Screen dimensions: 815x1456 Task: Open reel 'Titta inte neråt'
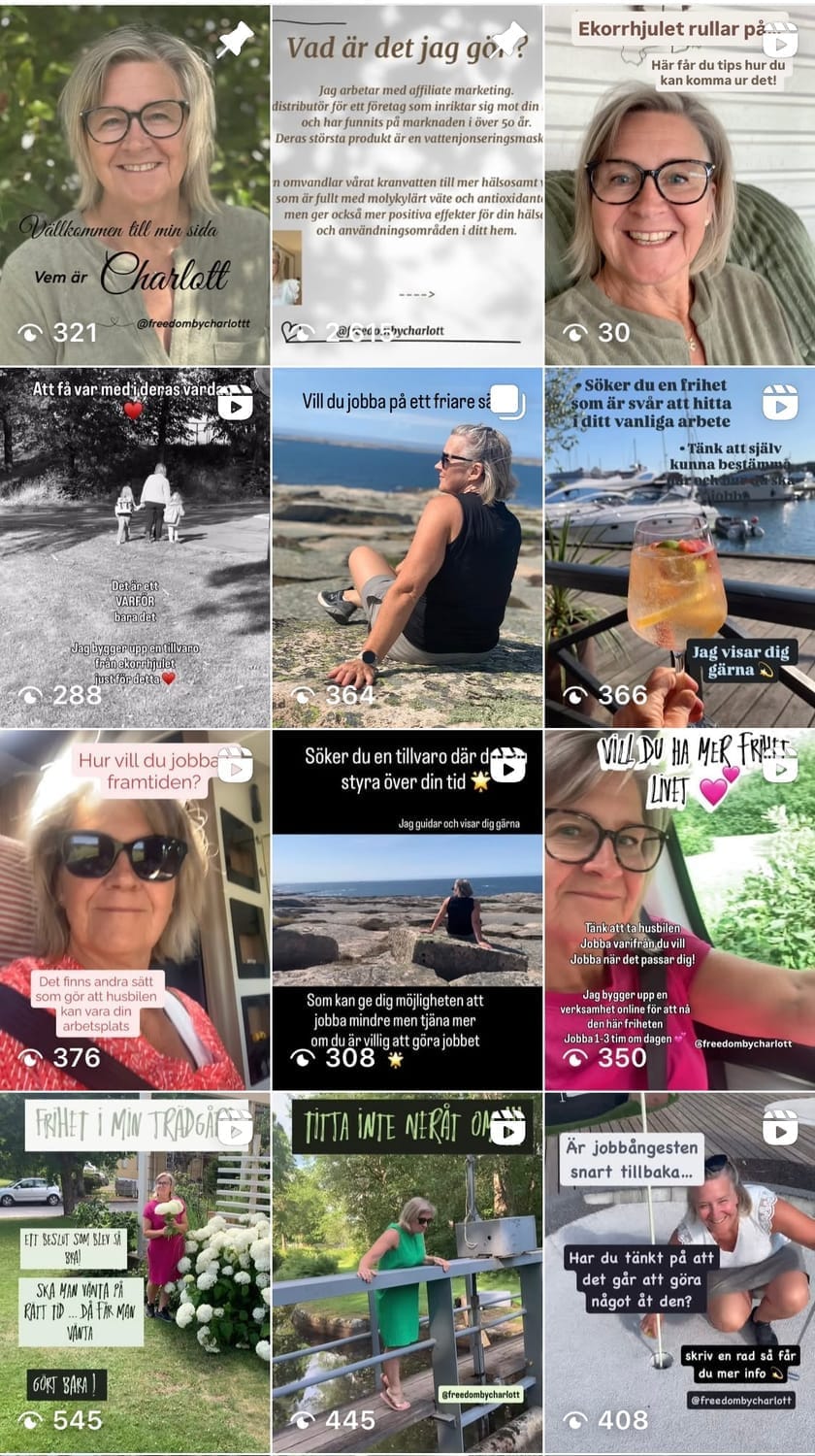tap(407, 1273)
